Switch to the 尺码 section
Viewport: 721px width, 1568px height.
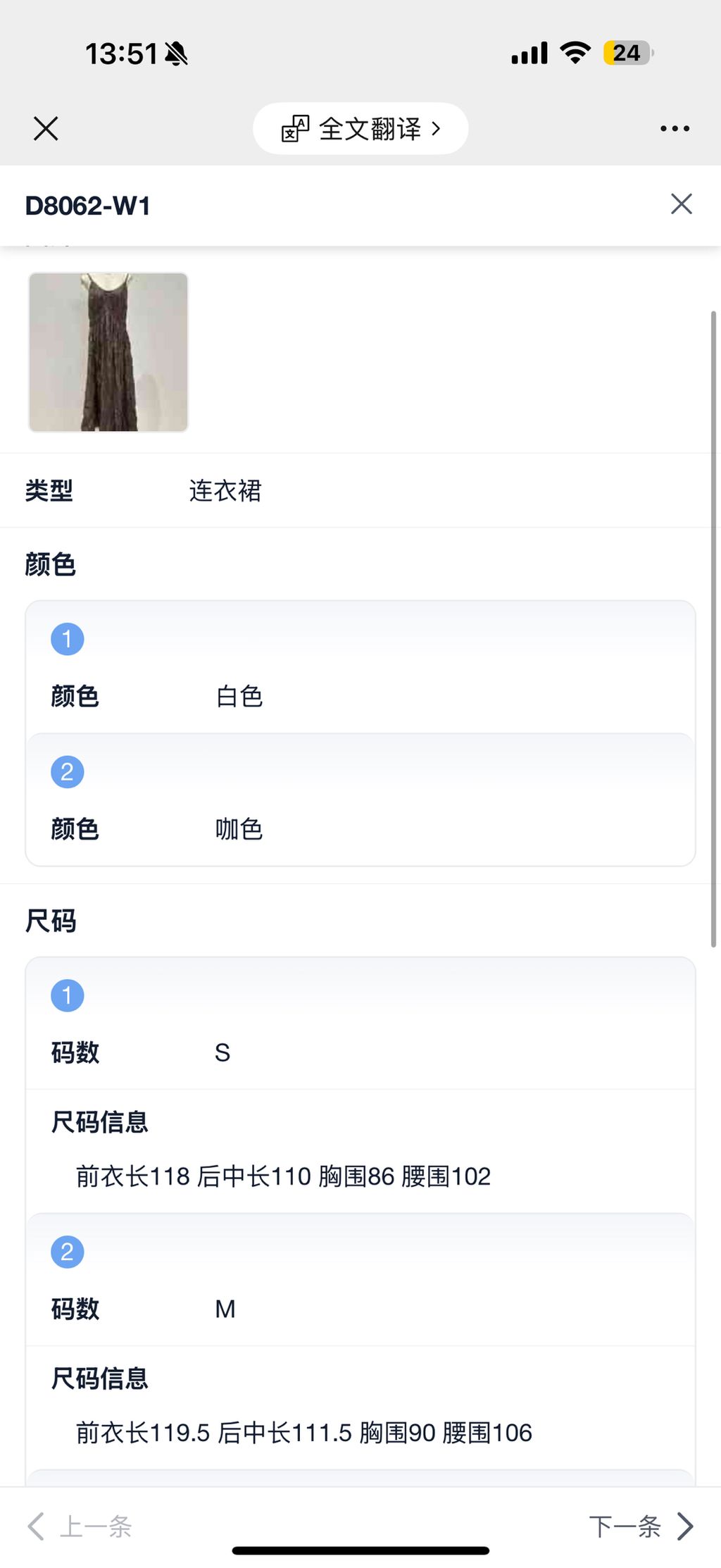click(x=51, y=921)
